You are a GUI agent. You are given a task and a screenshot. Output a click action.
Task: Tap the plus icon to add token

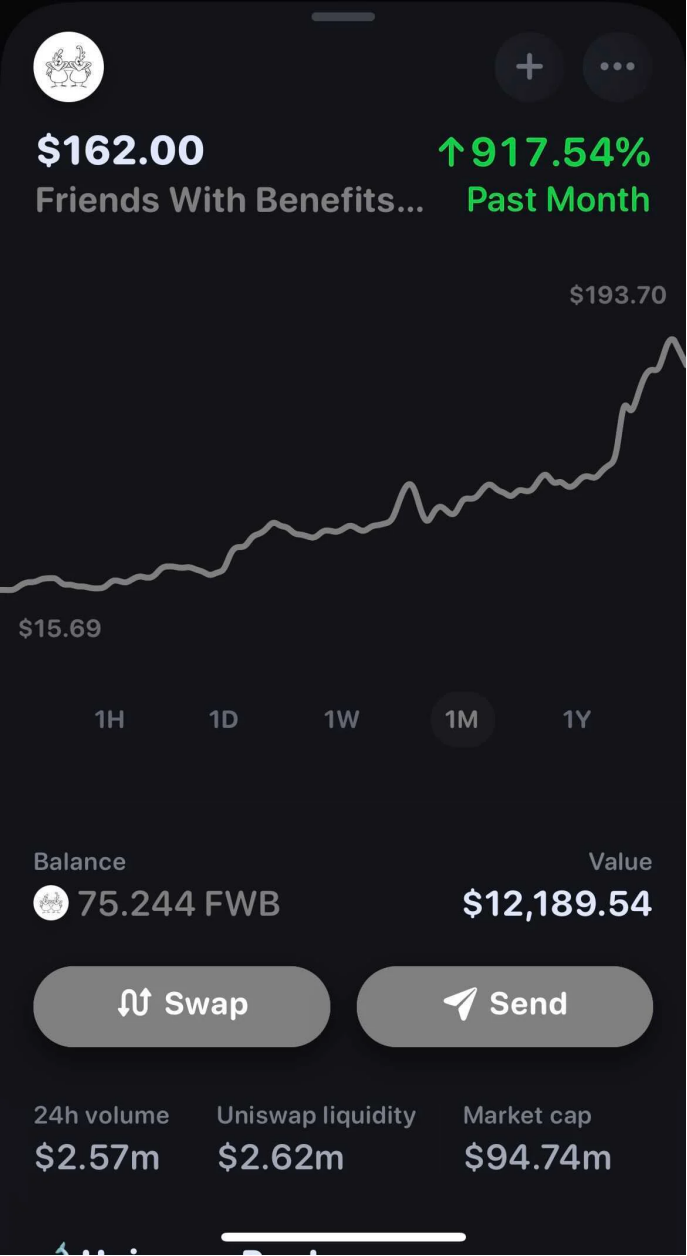click(529, 67)
